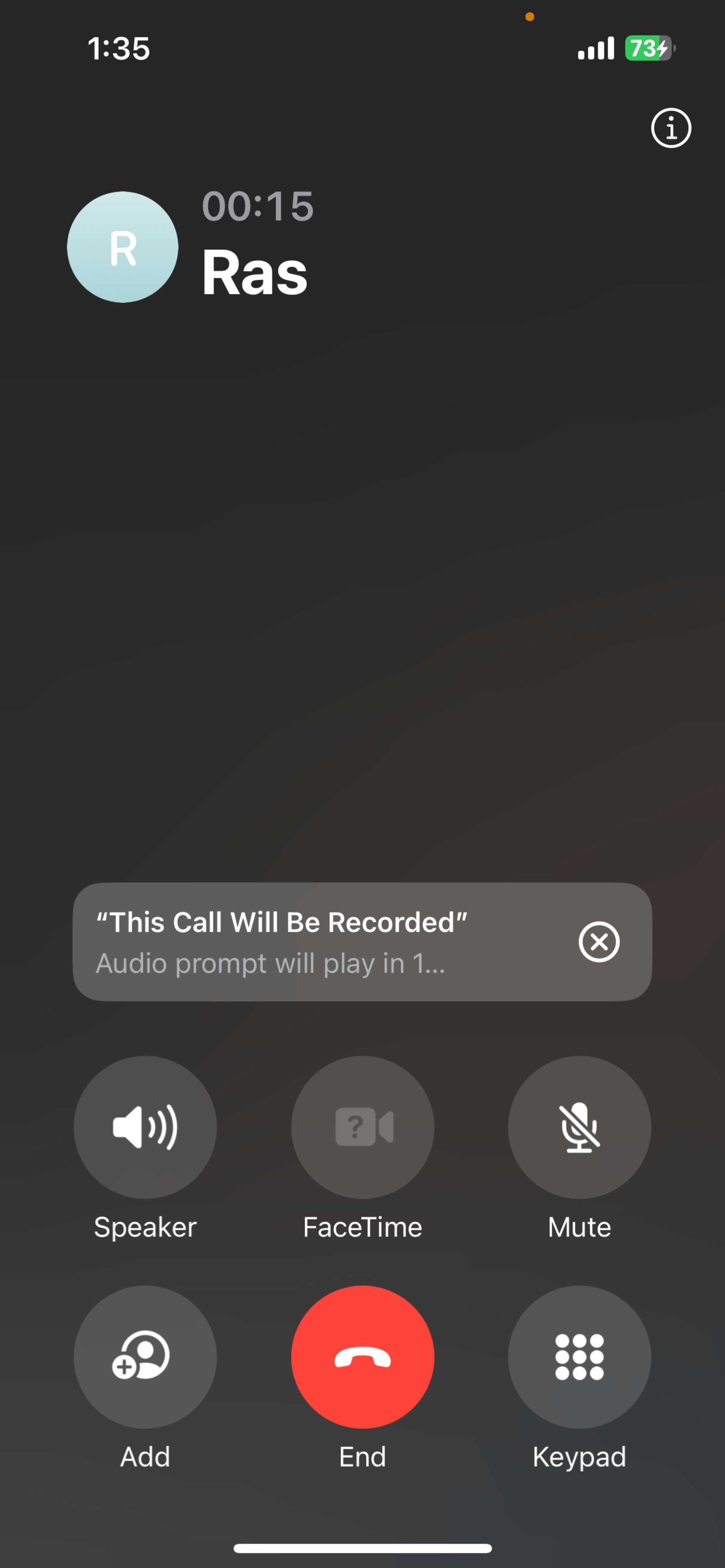This screenshot has height=1568, width=725.
Task: End the call with Ras
Action: click(362, 1357)
